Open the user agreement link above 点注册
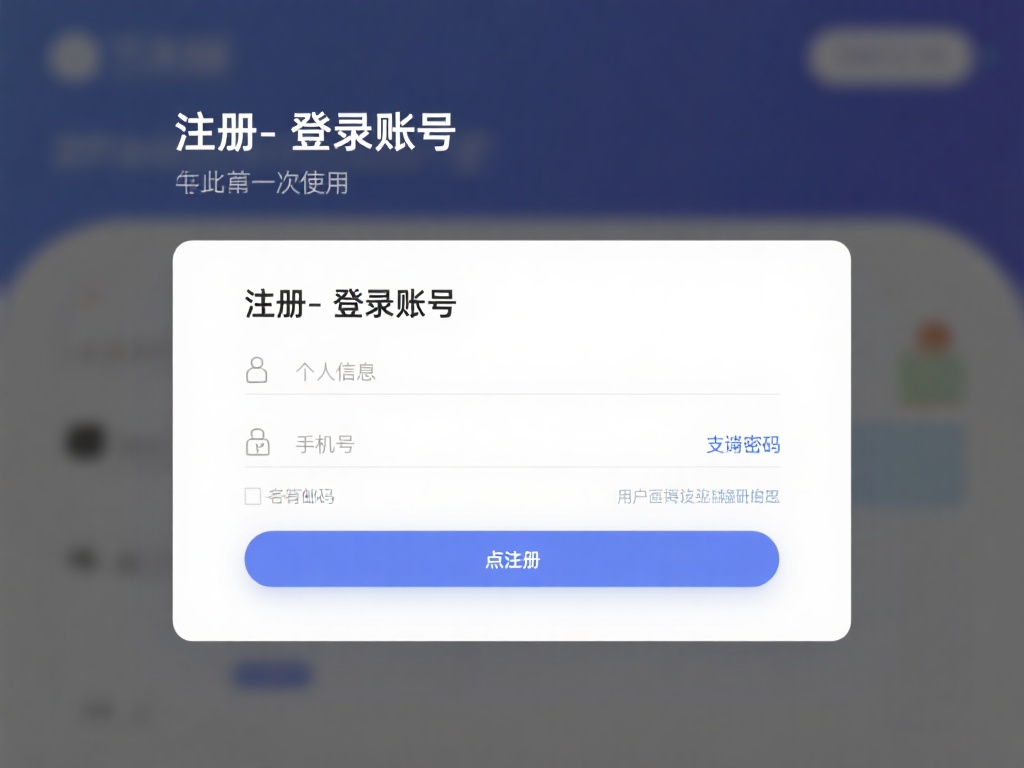 [x=698, y=496]
